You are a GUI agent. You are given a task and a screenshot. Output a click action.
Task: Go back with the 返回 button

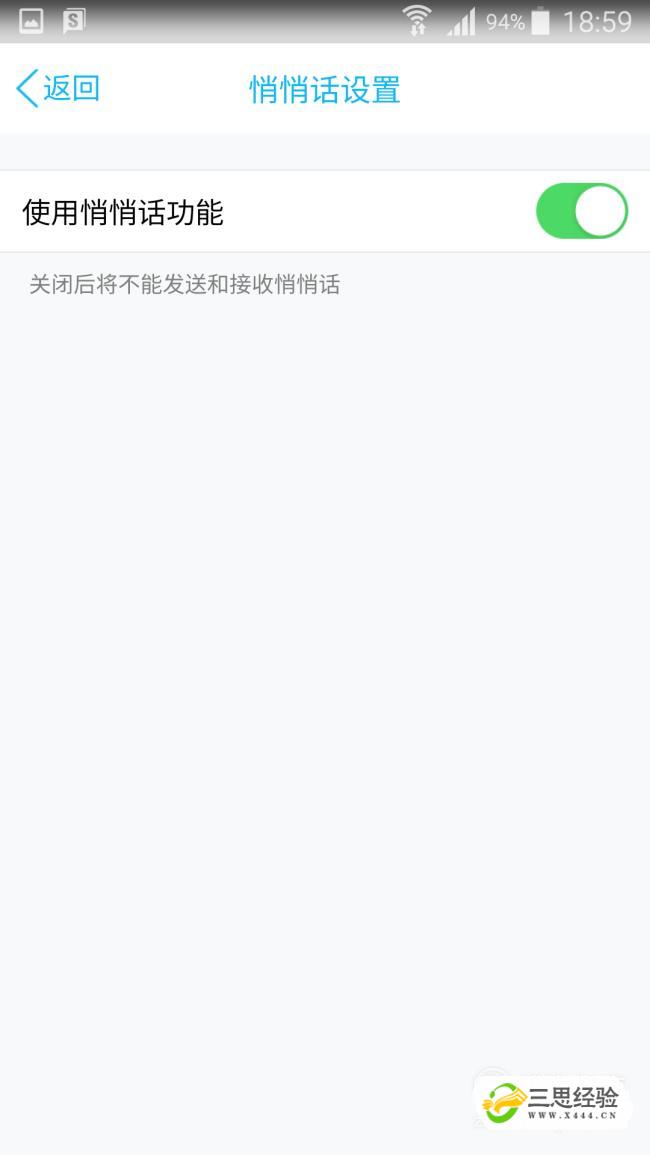(58, 88)
